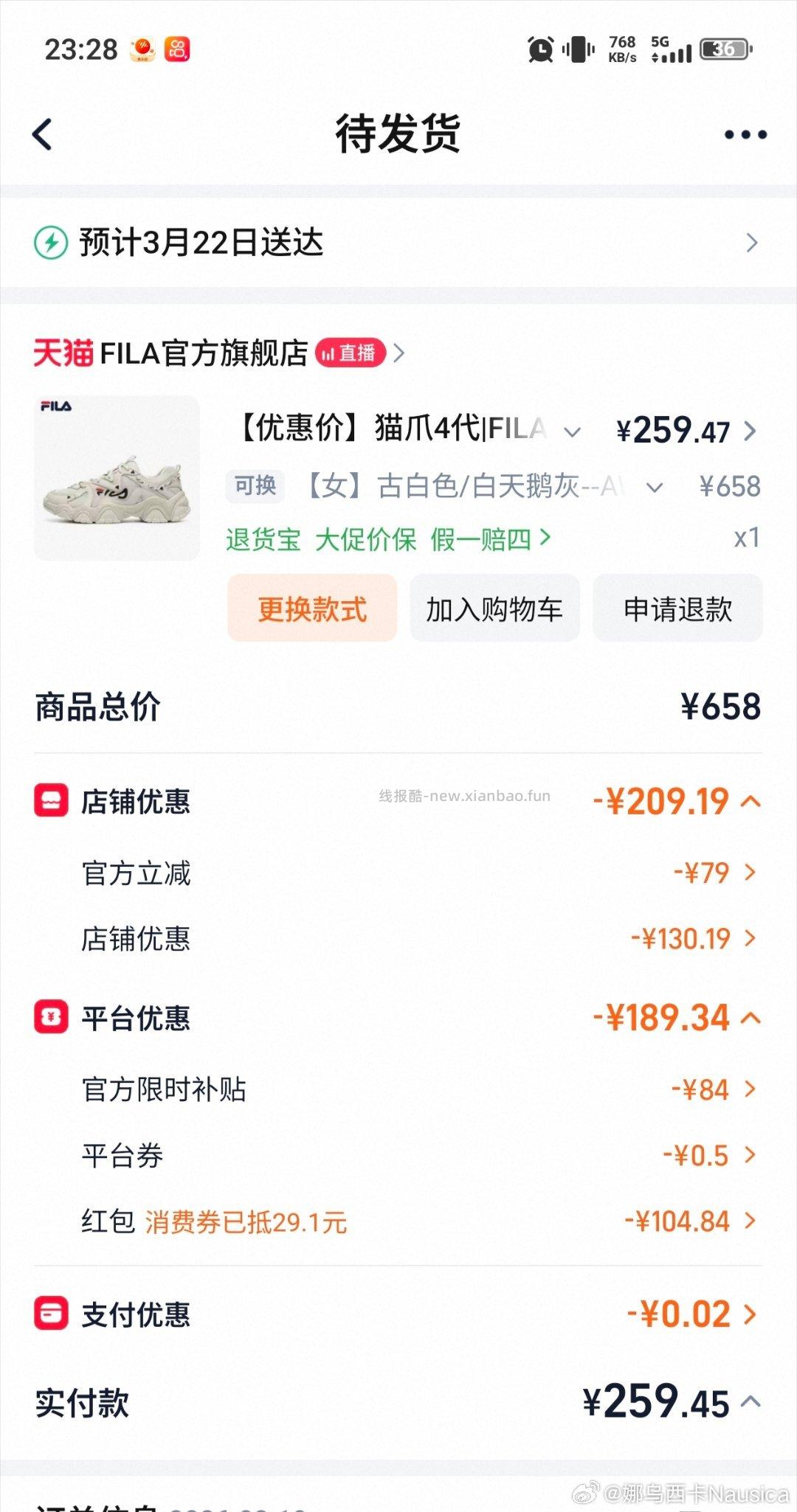This screenshot has width=797, height=1512.
Task: Open the 直播 live-stream badge
Action: pos(353,353)
